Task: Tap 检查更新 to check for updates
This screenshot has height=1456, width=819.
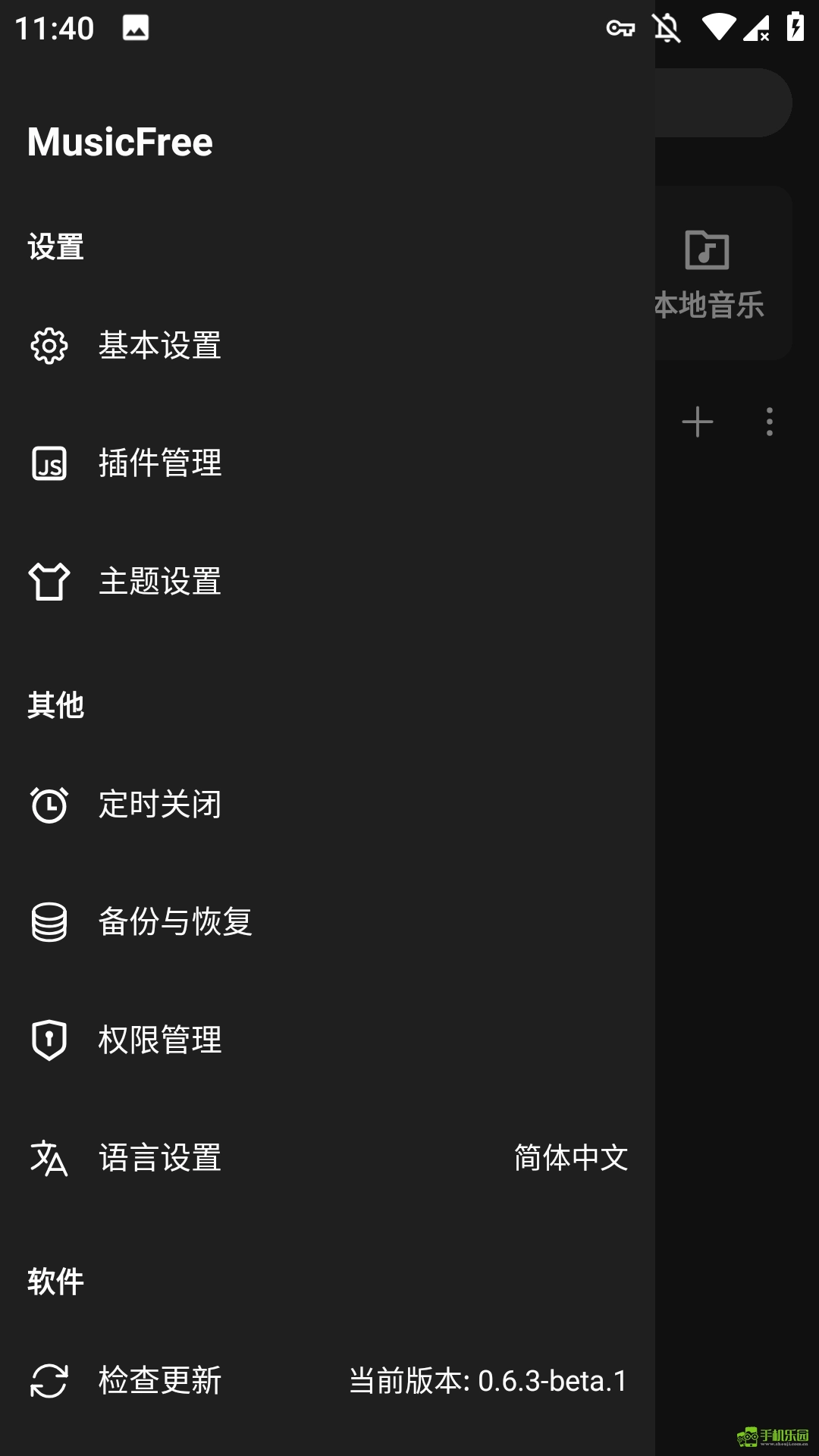Action: [x=326, y=1381]
